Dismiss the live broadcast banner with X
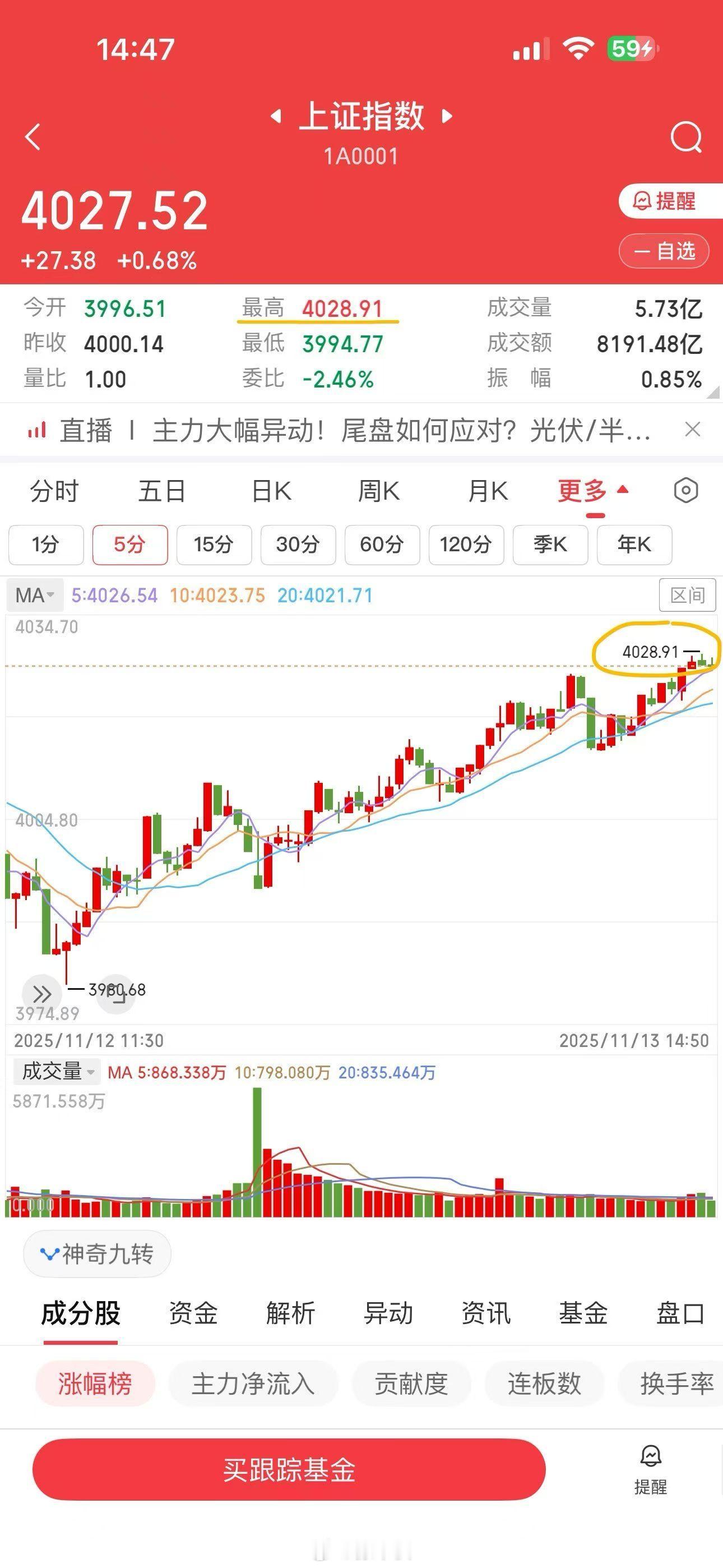Screen dimensions: 723x1568 tap(693, 429)
